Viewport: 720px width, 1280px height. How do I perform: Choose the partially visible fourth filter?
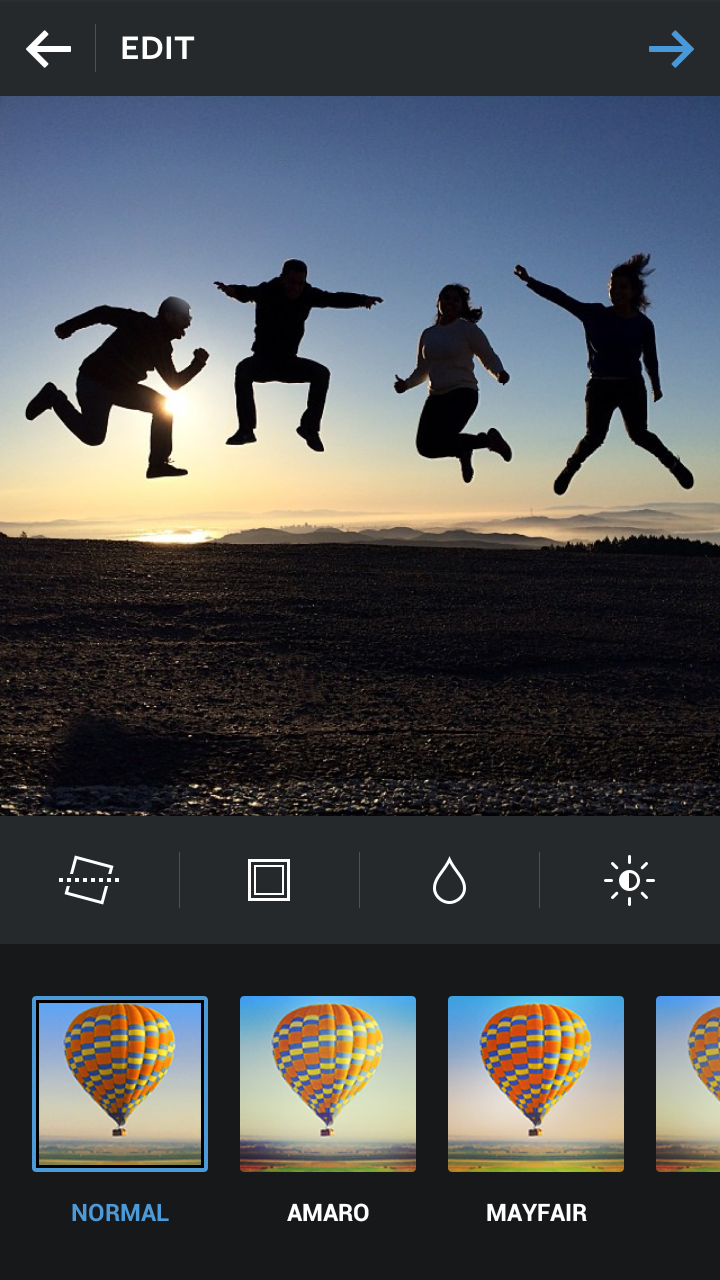point(690,1084)
